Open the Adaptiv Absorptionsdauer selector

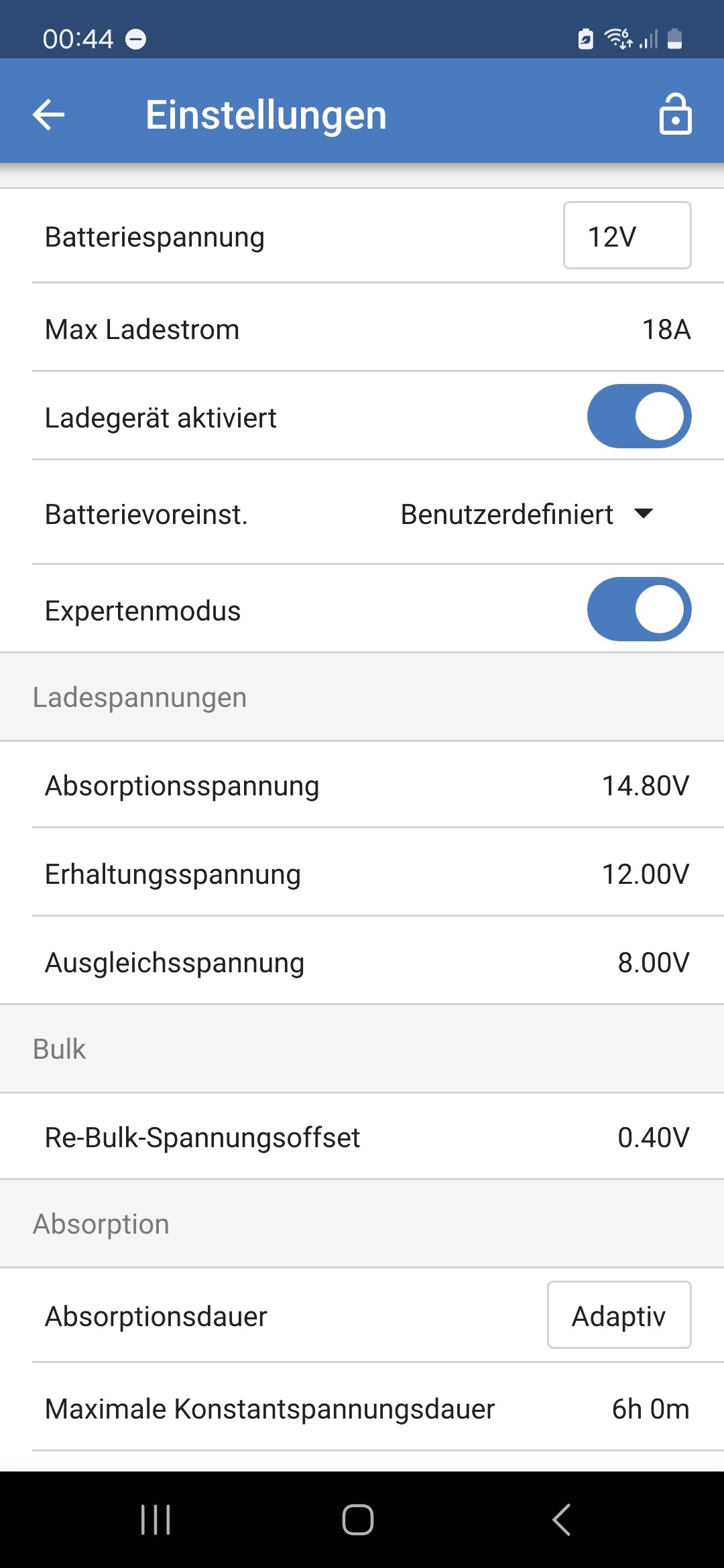[619, 1315]
